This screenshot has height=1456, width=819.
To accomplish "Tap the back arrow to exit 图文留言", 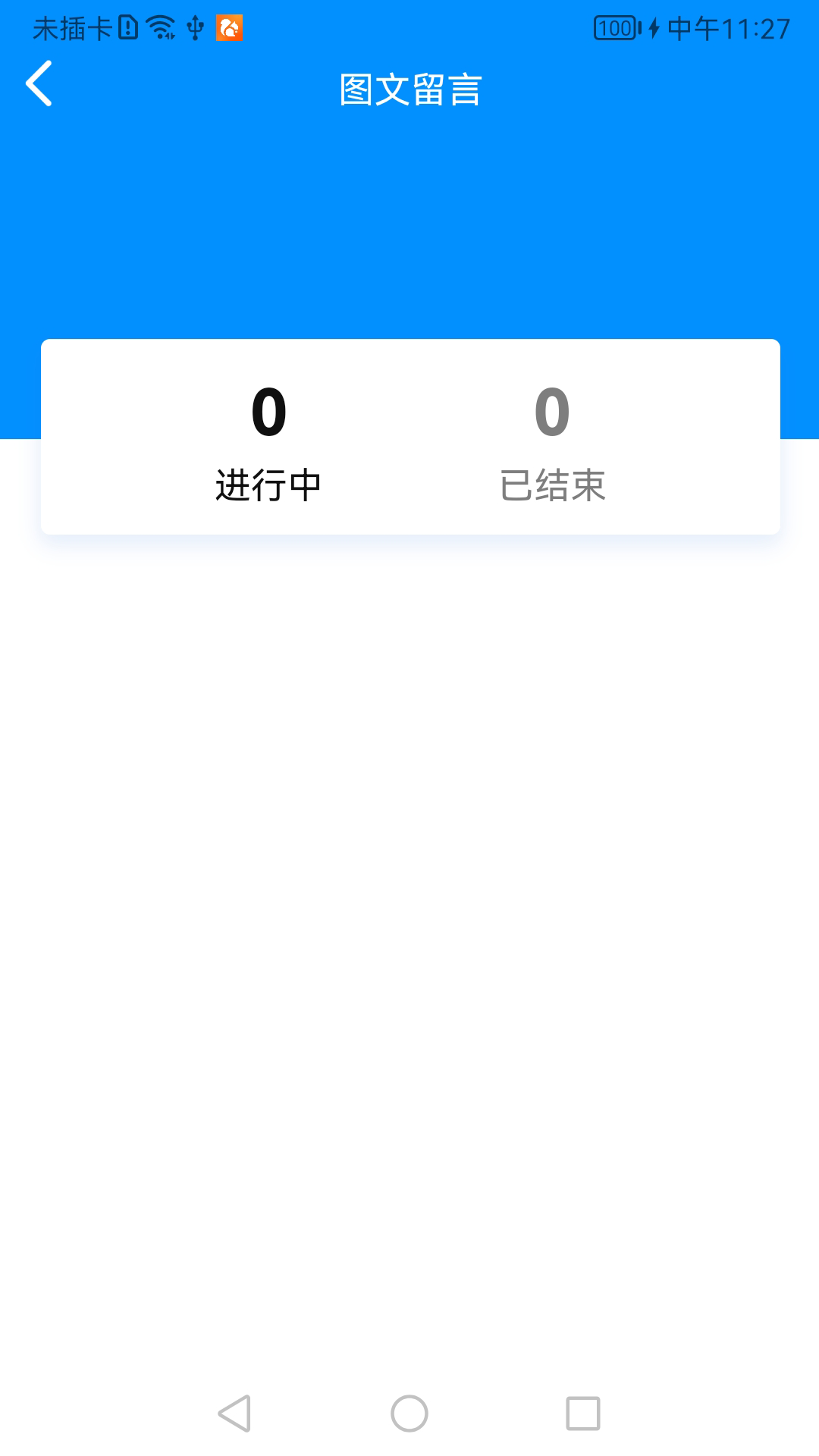I will [x=39, y=86].
